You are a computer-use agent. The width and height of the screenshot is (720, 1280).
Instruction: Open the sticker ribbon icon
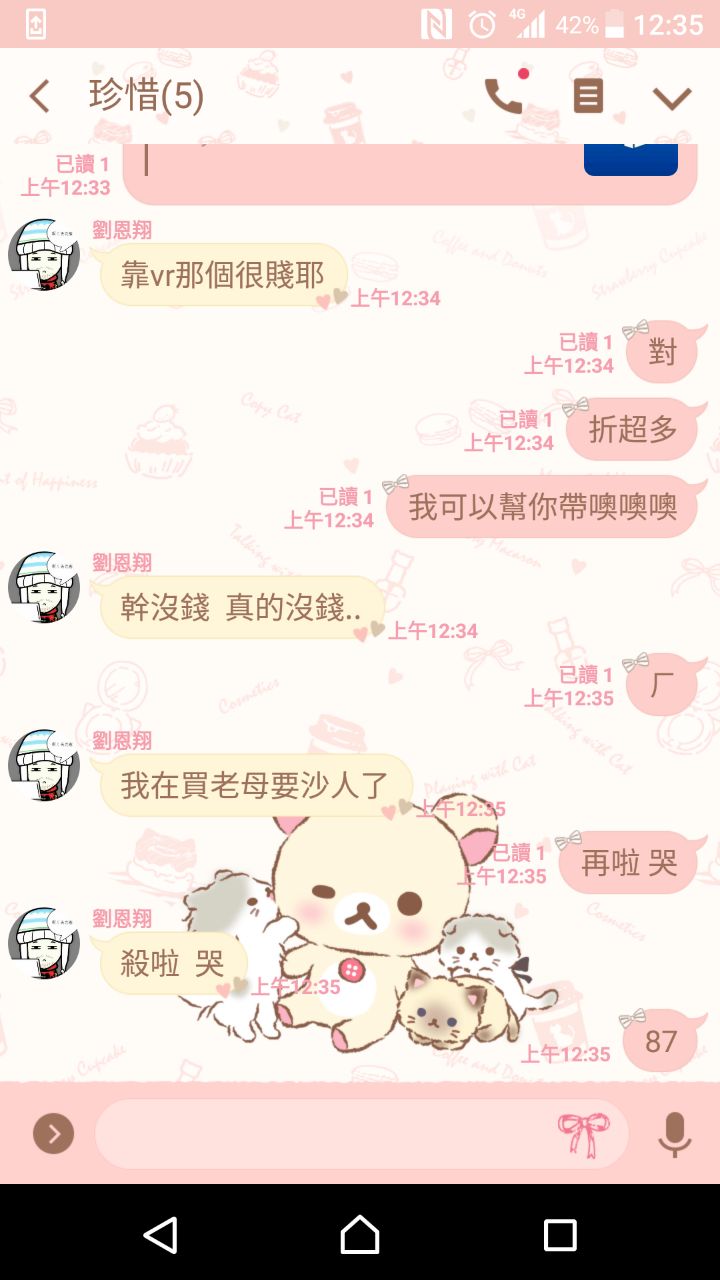point(583,1134)
